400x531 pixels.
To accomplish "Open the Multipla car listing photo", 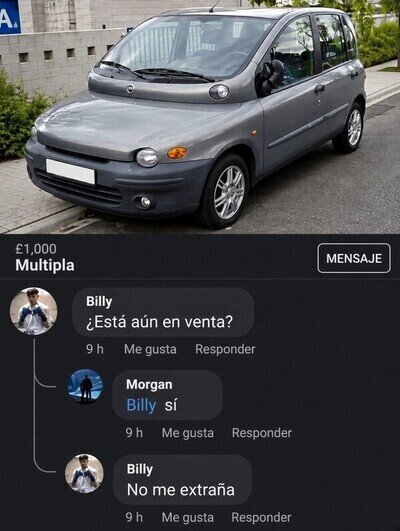I will 200,117.
